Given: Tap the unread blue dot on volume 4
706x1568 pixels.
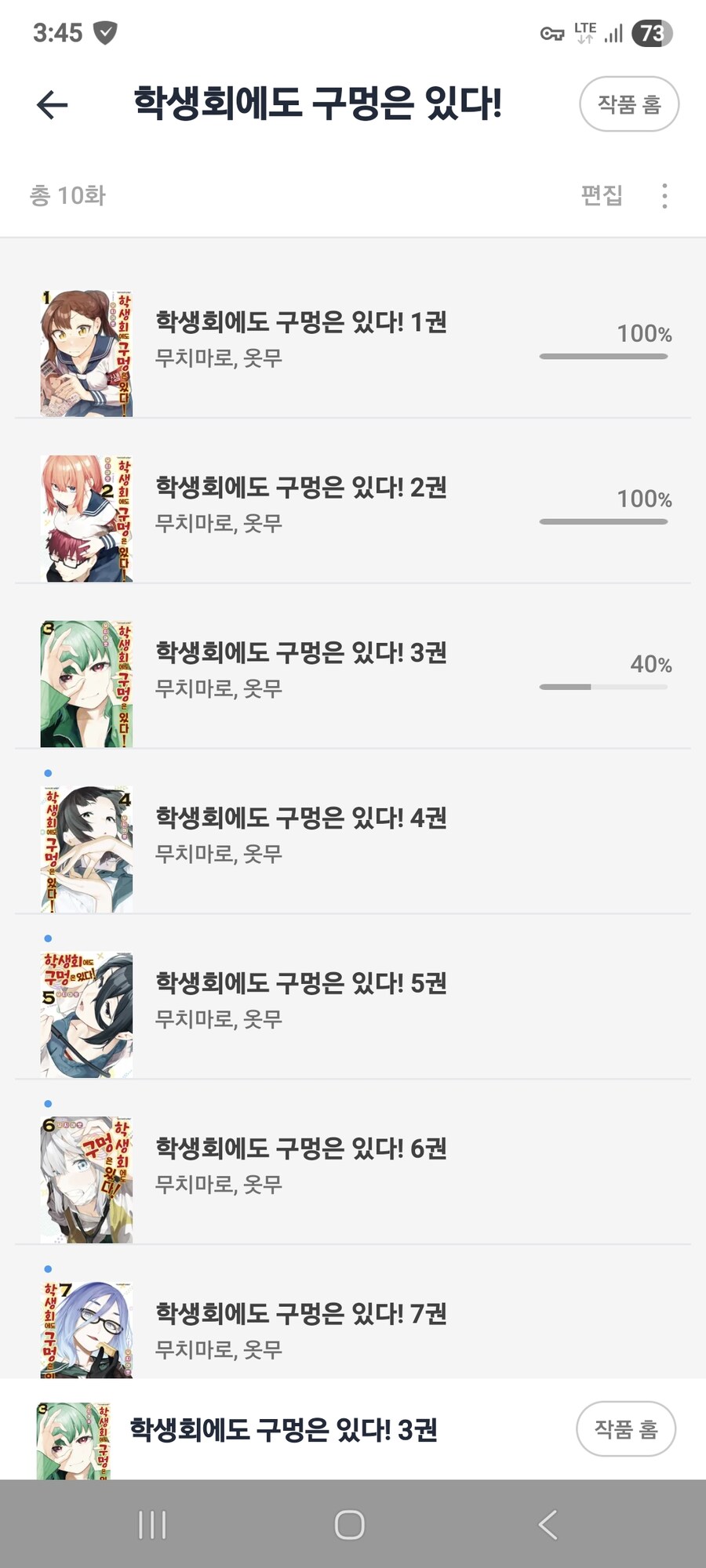Looking at the screenshot, I should click(48, 772).
